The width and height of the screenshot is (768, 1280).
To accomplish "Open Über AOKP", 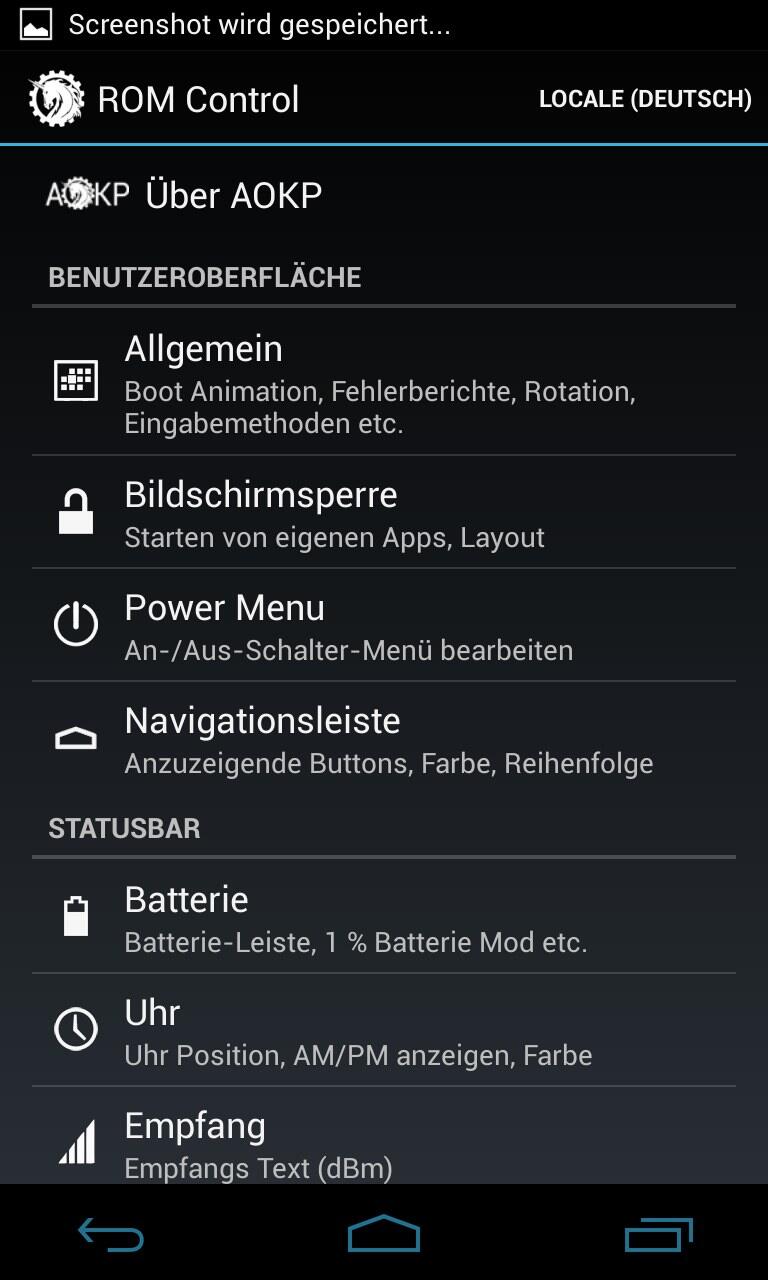I will click(384, 194).
